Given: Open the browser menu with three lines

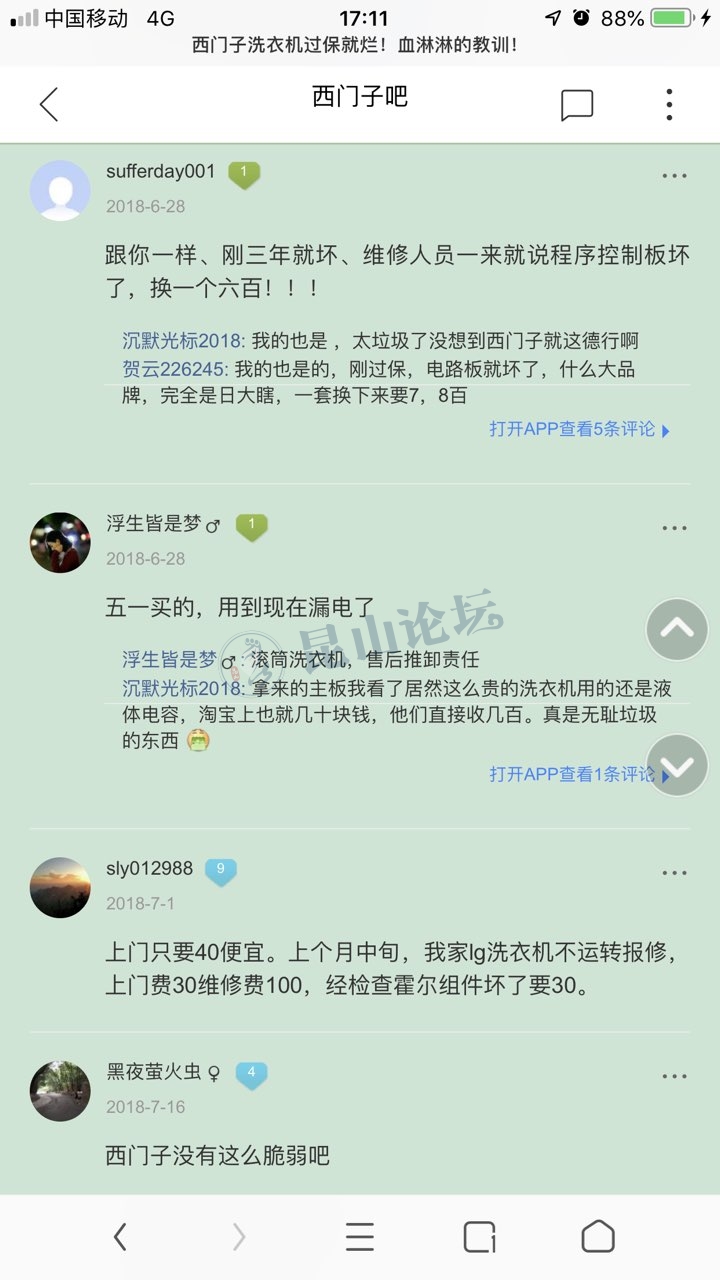Looking at the screenshot, I should [x=360, y=1237].
